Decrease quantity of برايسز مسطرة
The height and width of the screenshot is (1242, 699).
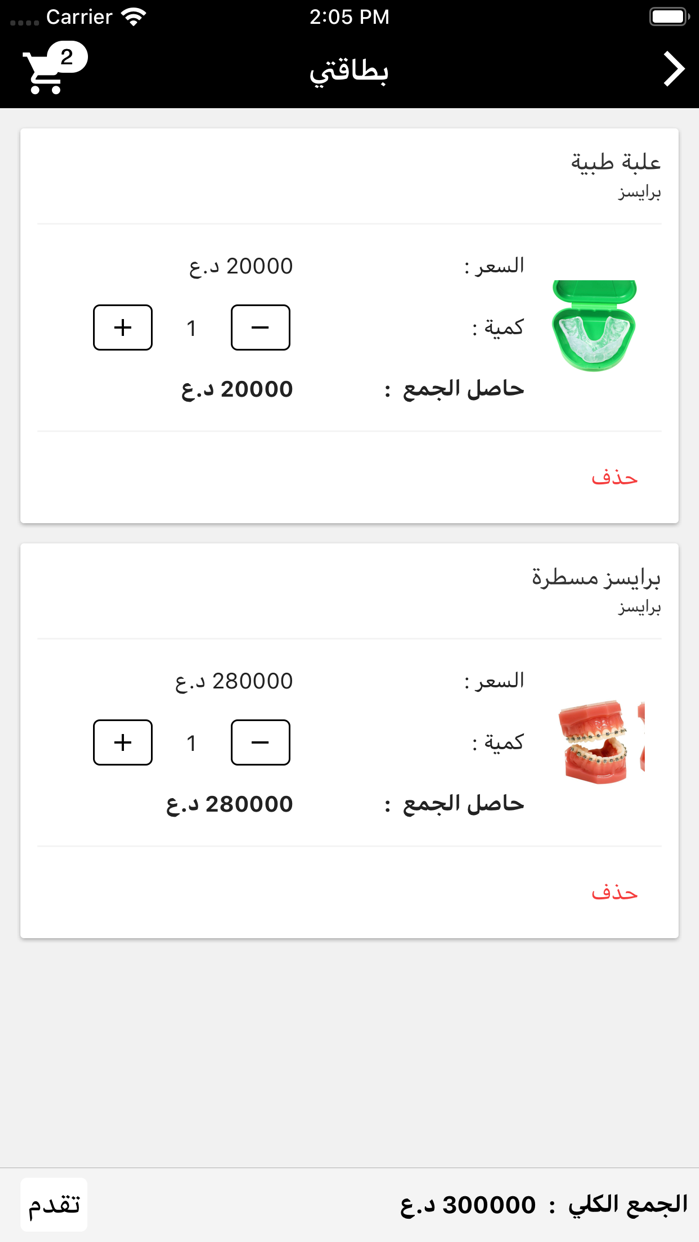click(x=260, y=742)
